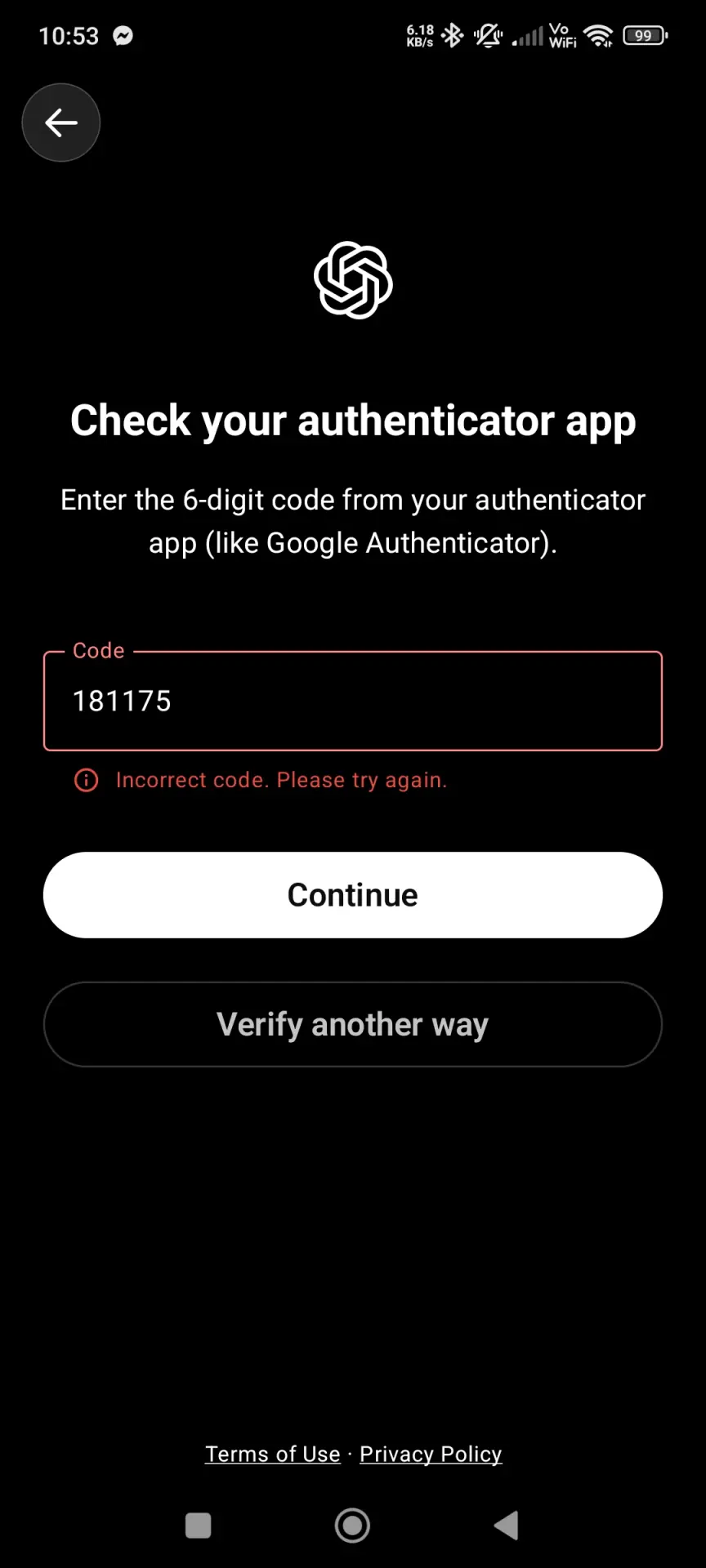Image resolution: width=706 pixels, height=1568 pixels.
Task: Open recent apps from navigation bar
Action: 199,1526
